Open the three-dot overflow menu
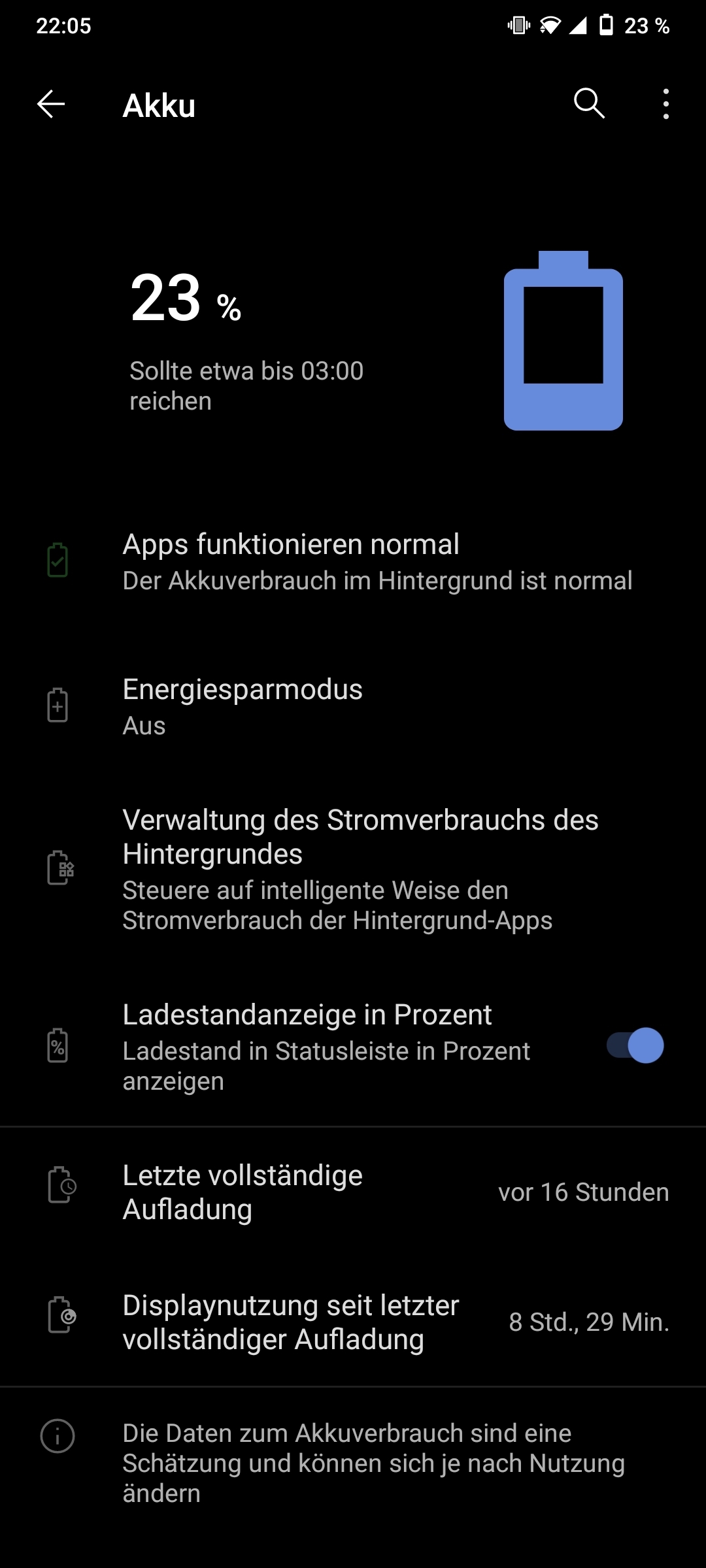Screen dimensions: 706x1568 coord(665,105)
